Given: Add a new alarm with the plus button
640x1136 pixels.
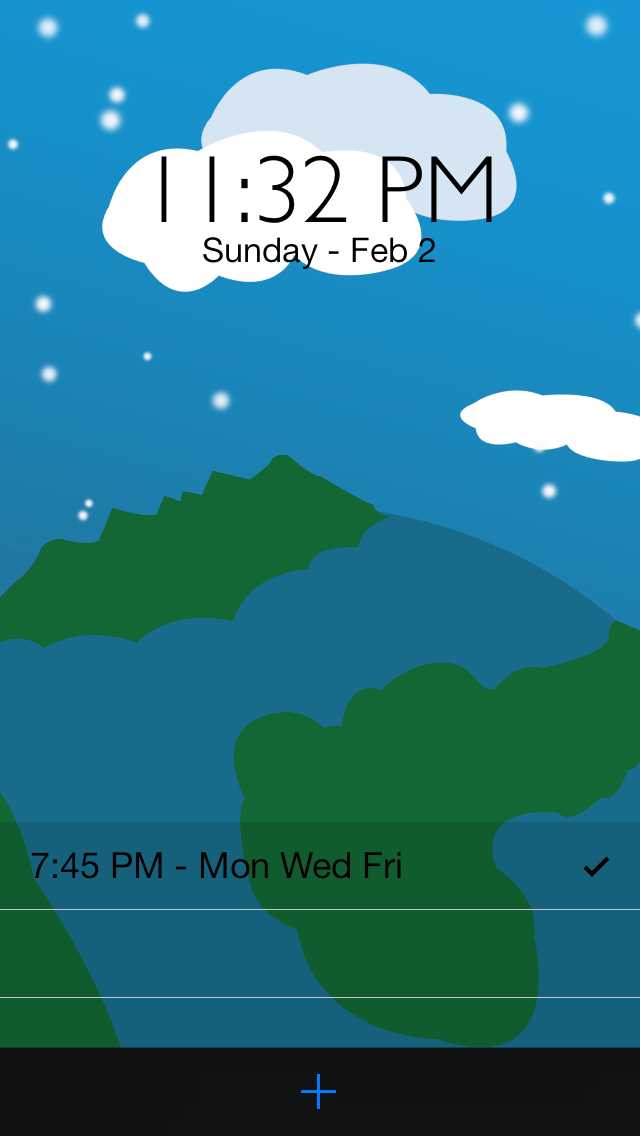Looking at the screenshot, I should pyautogui.click(x=318, y=1091).
